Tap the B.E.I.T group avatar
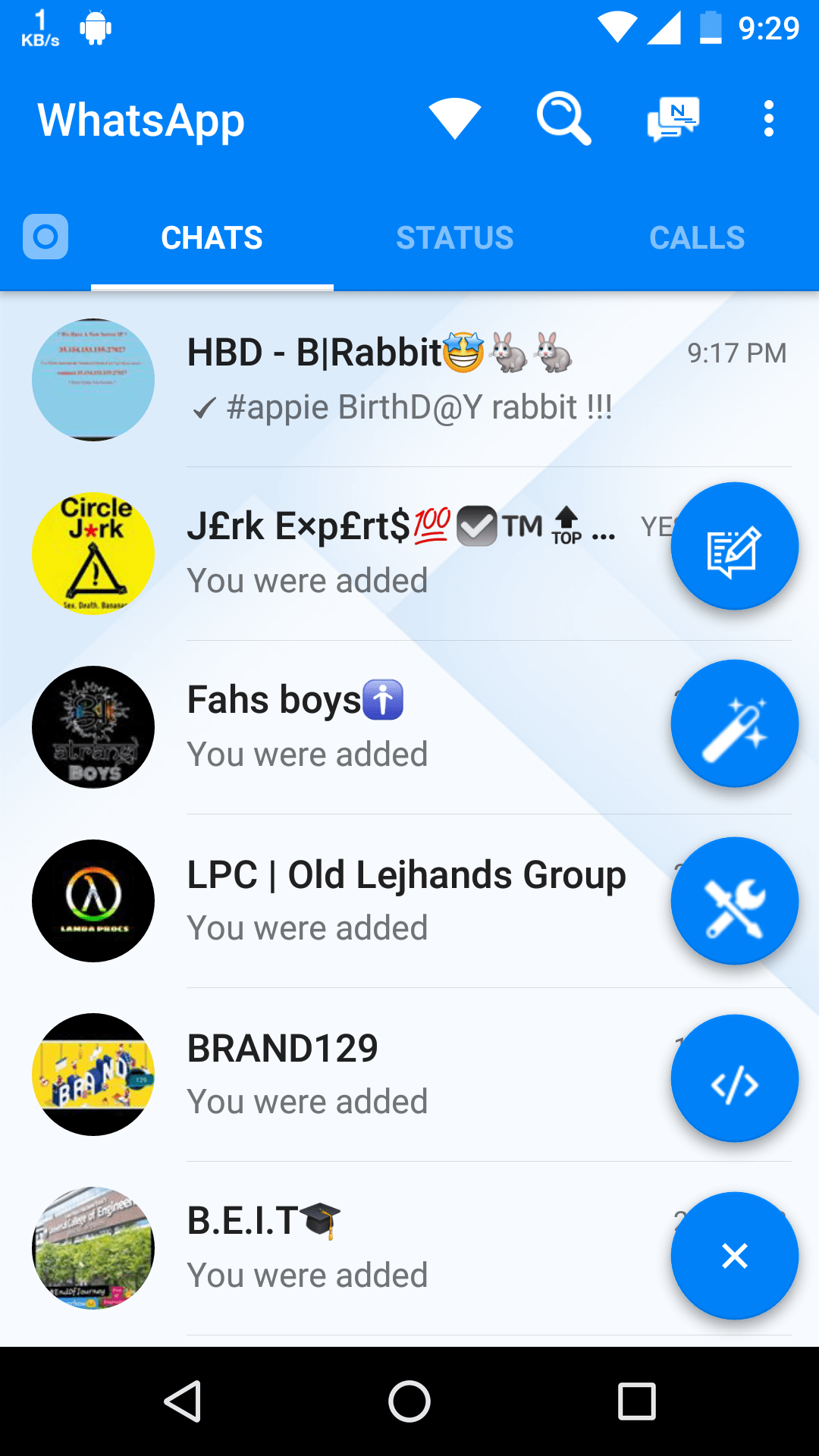819x1456 pixels. pos(92,1247)
